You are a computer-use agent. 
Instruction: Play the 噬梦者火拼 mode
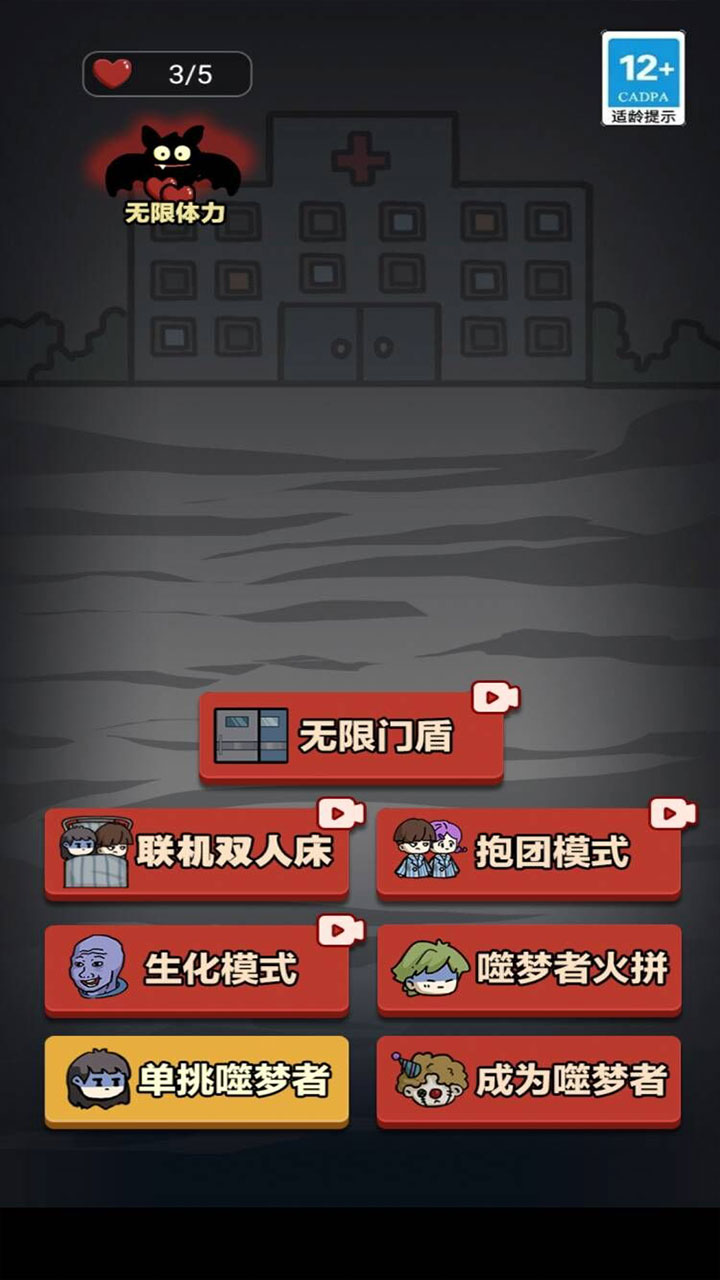528,968
